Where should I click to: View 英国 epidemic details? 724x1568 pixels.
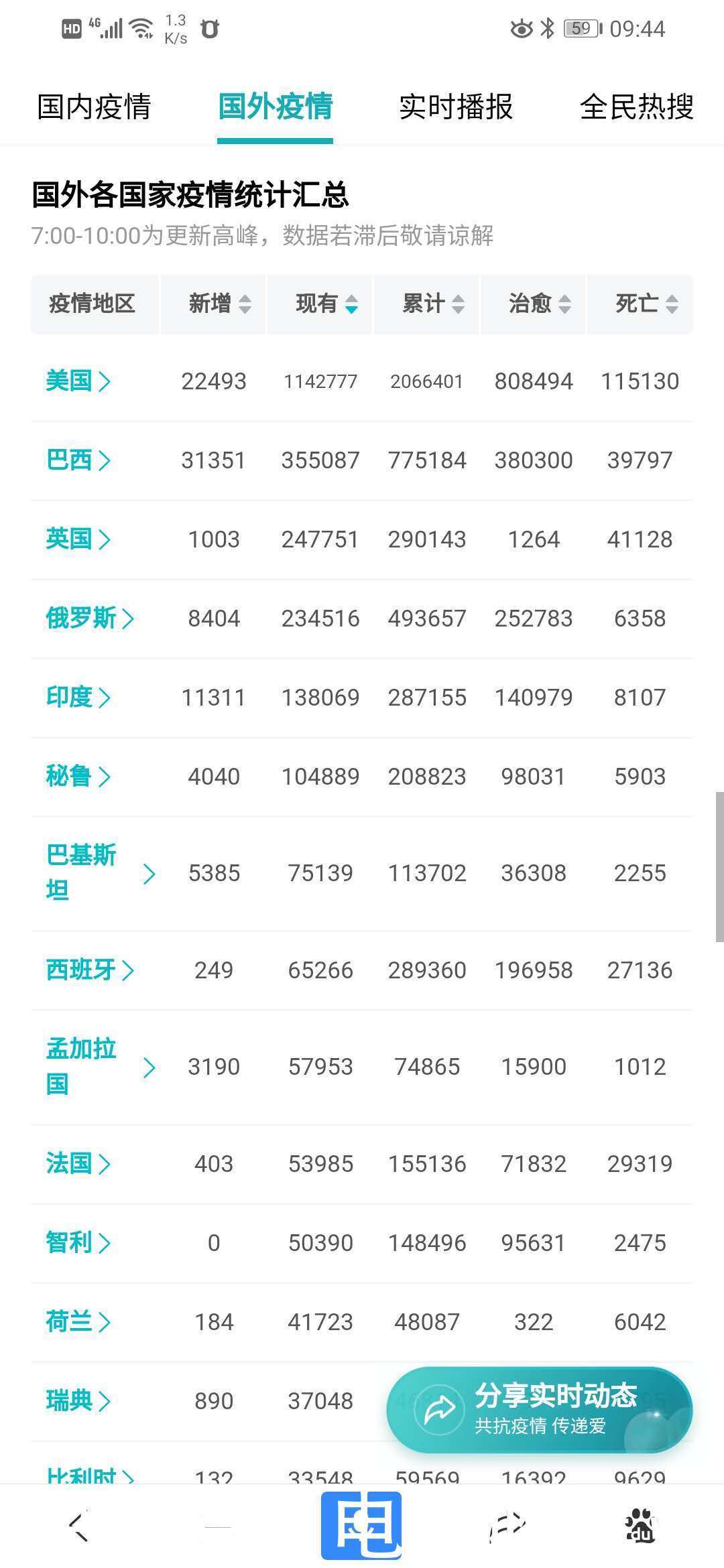pyautogui.click(x=78, y=539)
